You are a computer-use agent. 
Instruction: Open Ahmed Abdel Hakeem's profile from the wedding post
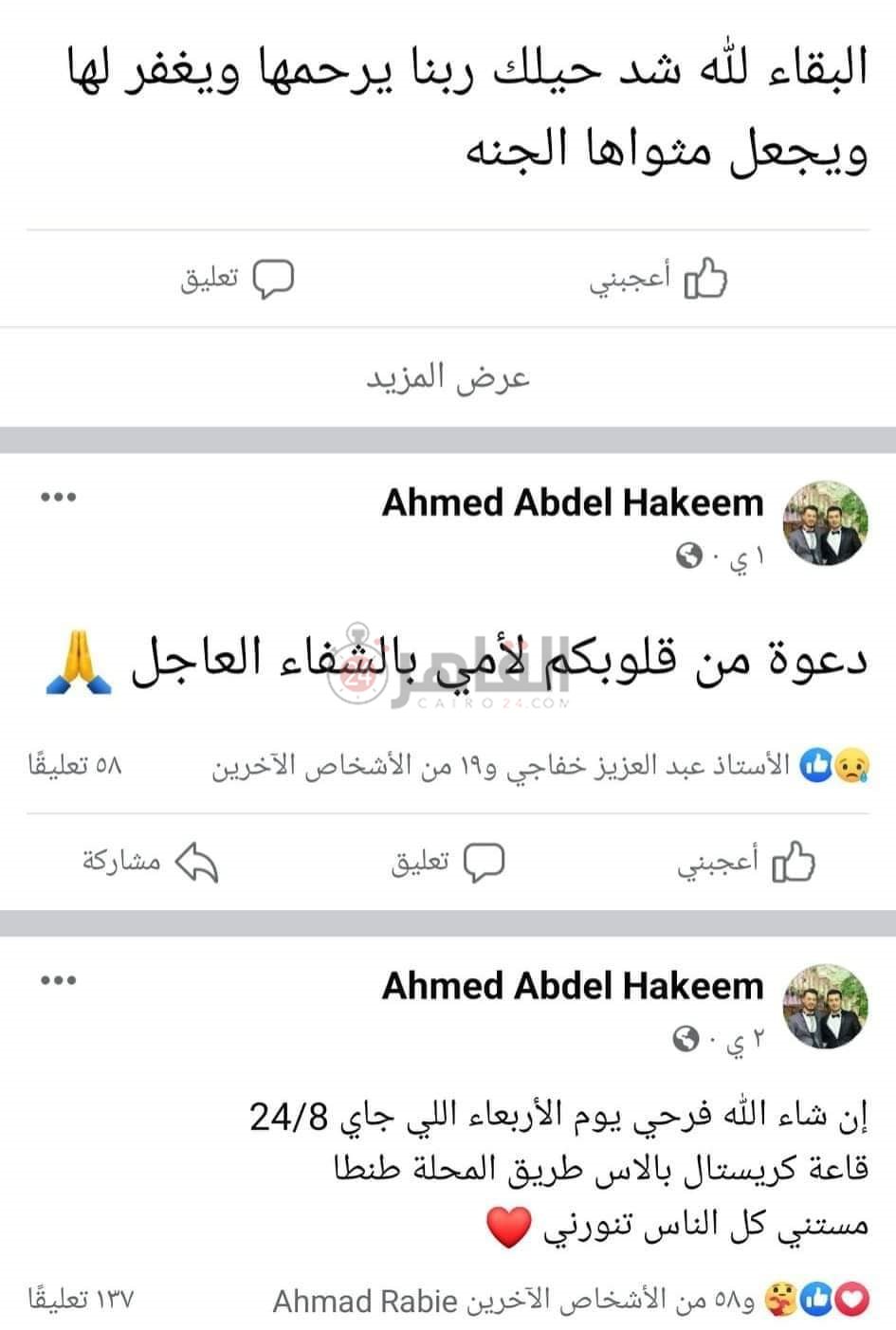pyautogui.click(x=572, y=986)
